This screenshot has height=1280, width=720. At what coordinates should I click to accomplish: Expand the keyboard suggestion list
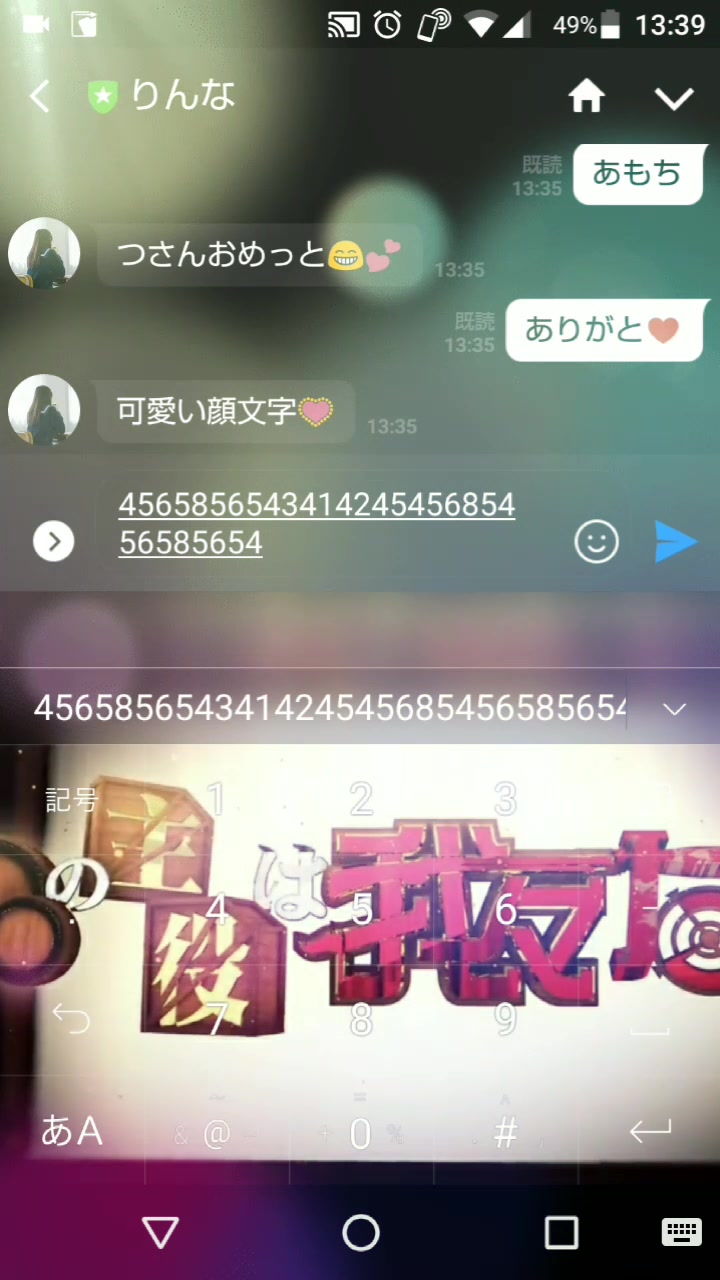[x=675, y=709]
